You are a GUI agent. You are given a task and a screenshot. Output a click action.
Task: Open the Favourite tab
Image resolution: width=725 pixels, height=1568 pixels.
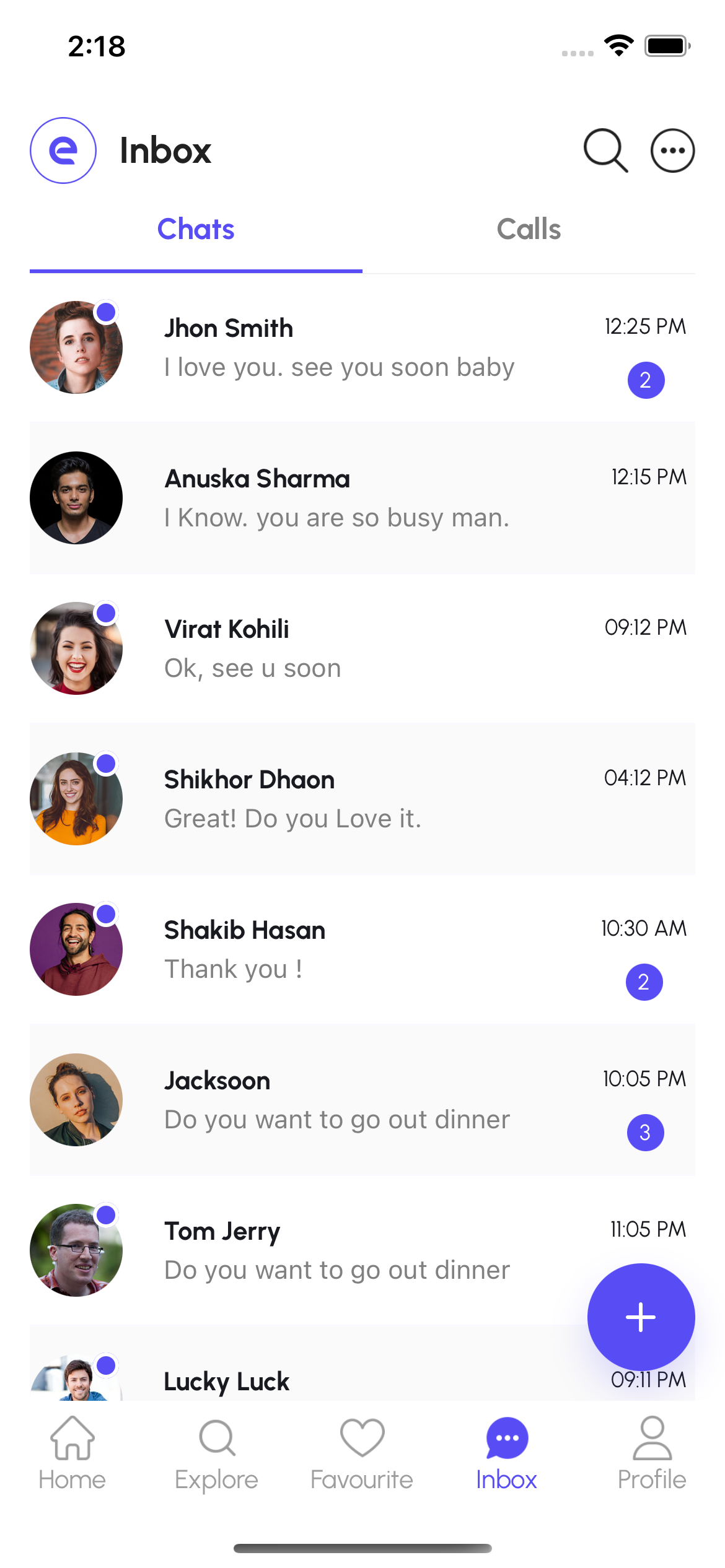(x=362, y=1453)
